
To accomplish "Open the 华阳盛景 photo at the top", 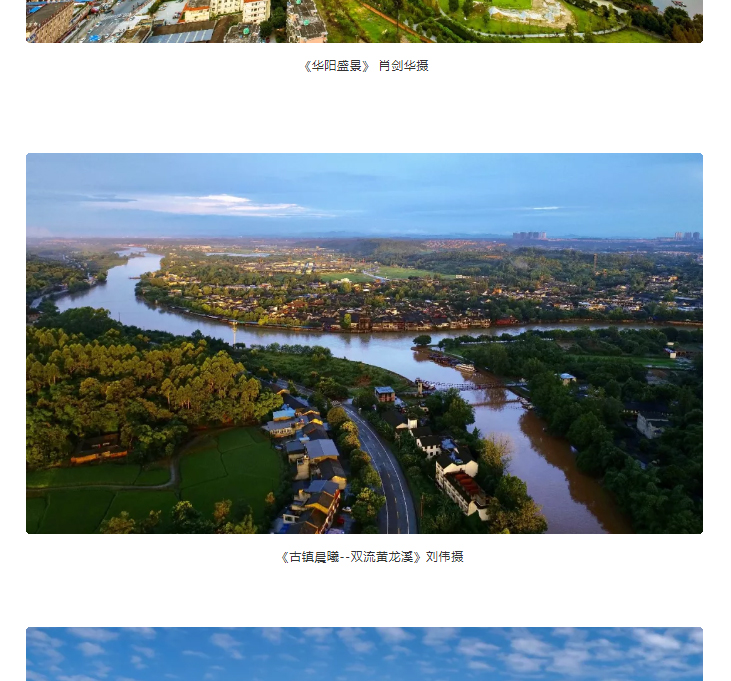I will pos(364,21).
